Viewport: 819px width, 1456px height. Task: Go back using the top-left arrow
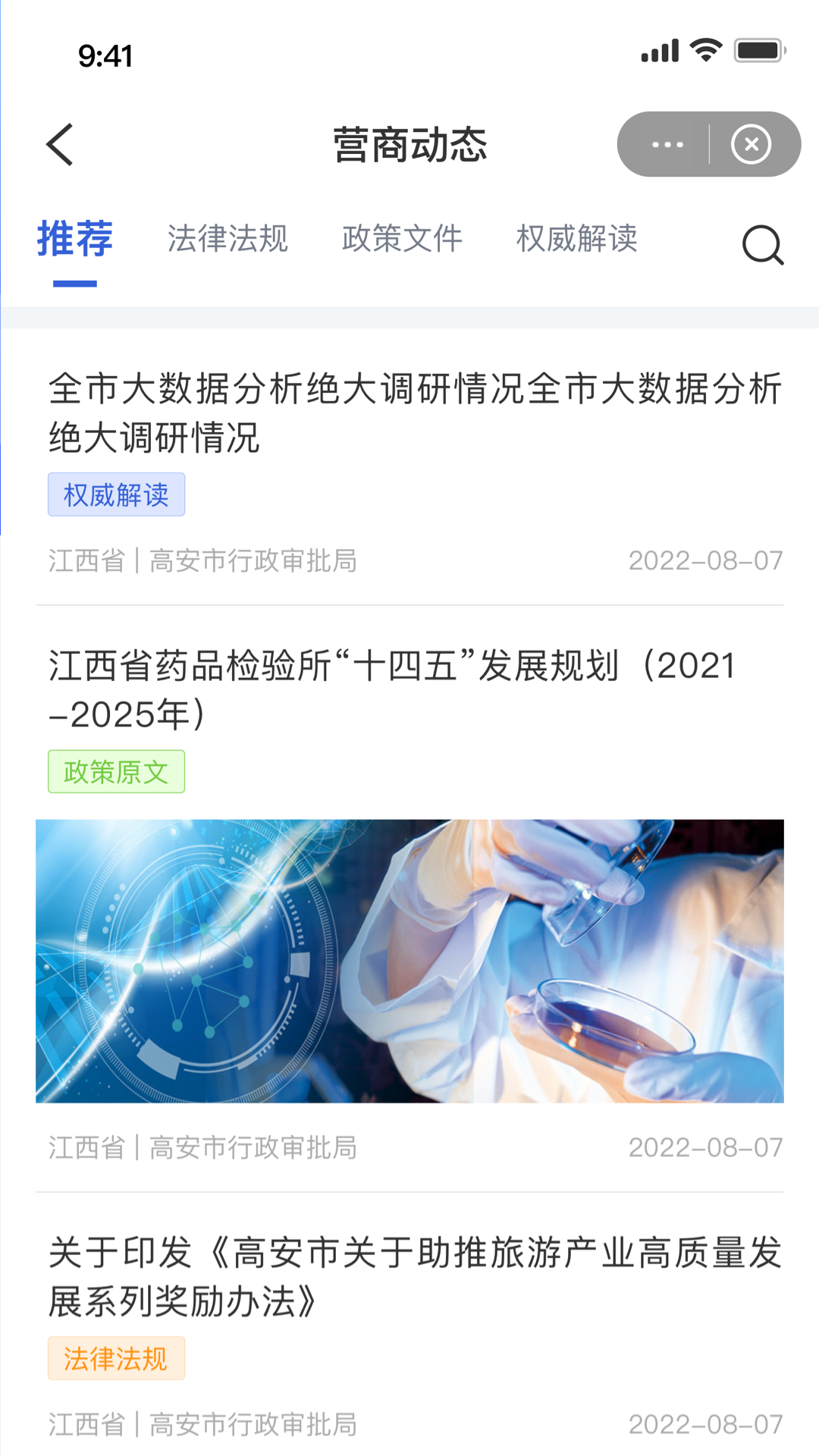click(60, 144)
